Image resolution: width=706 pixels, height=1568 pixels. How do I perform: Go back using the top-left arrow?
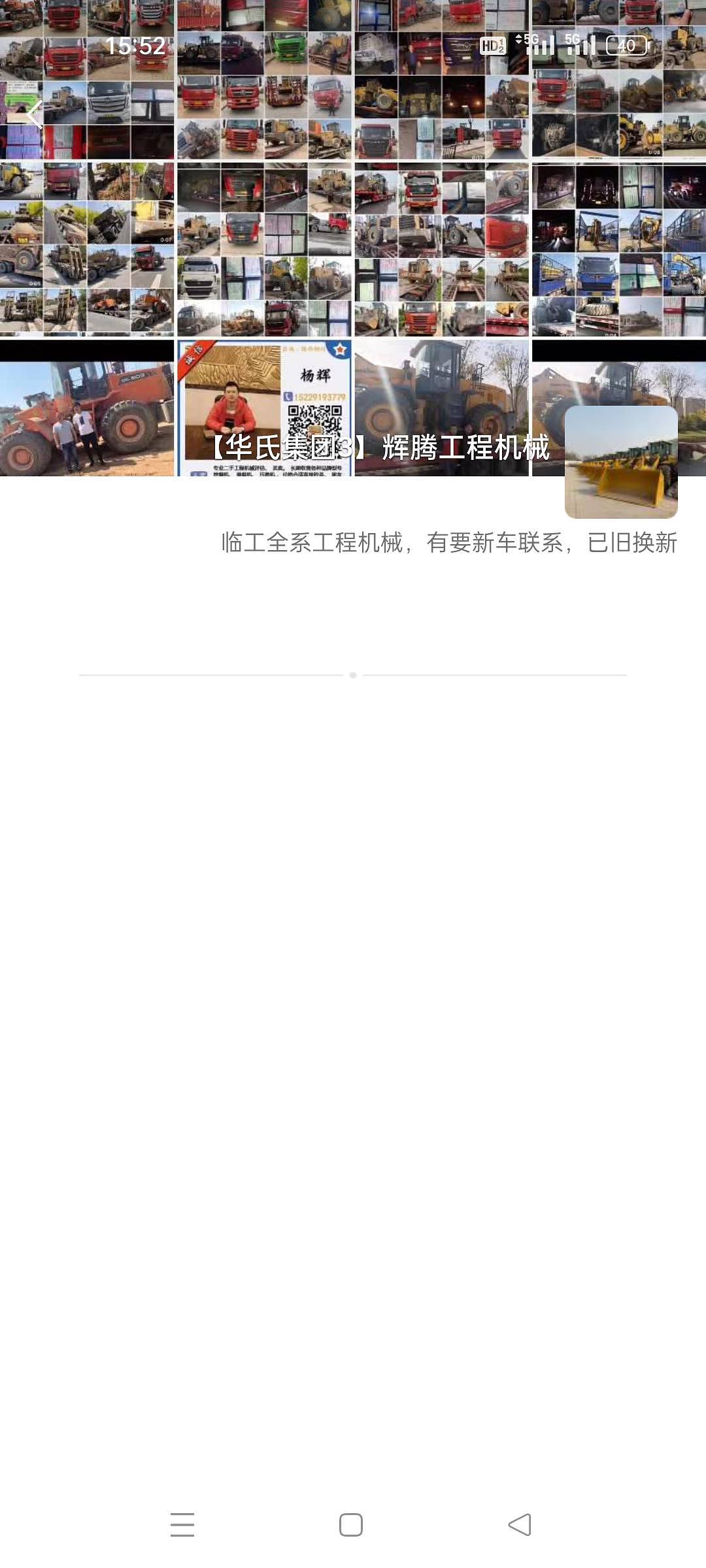coord(34,114)
